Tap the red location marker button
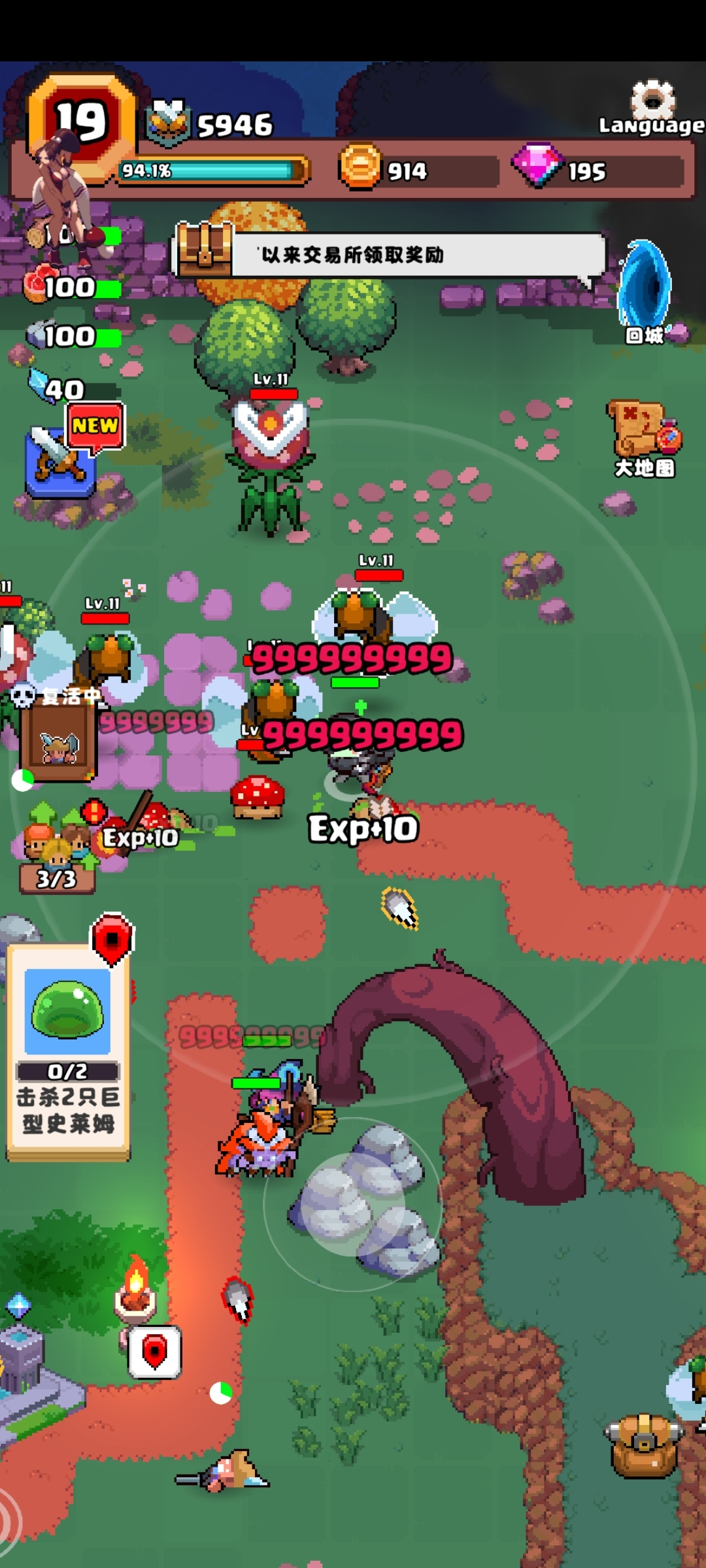 tap(155, 1352)
